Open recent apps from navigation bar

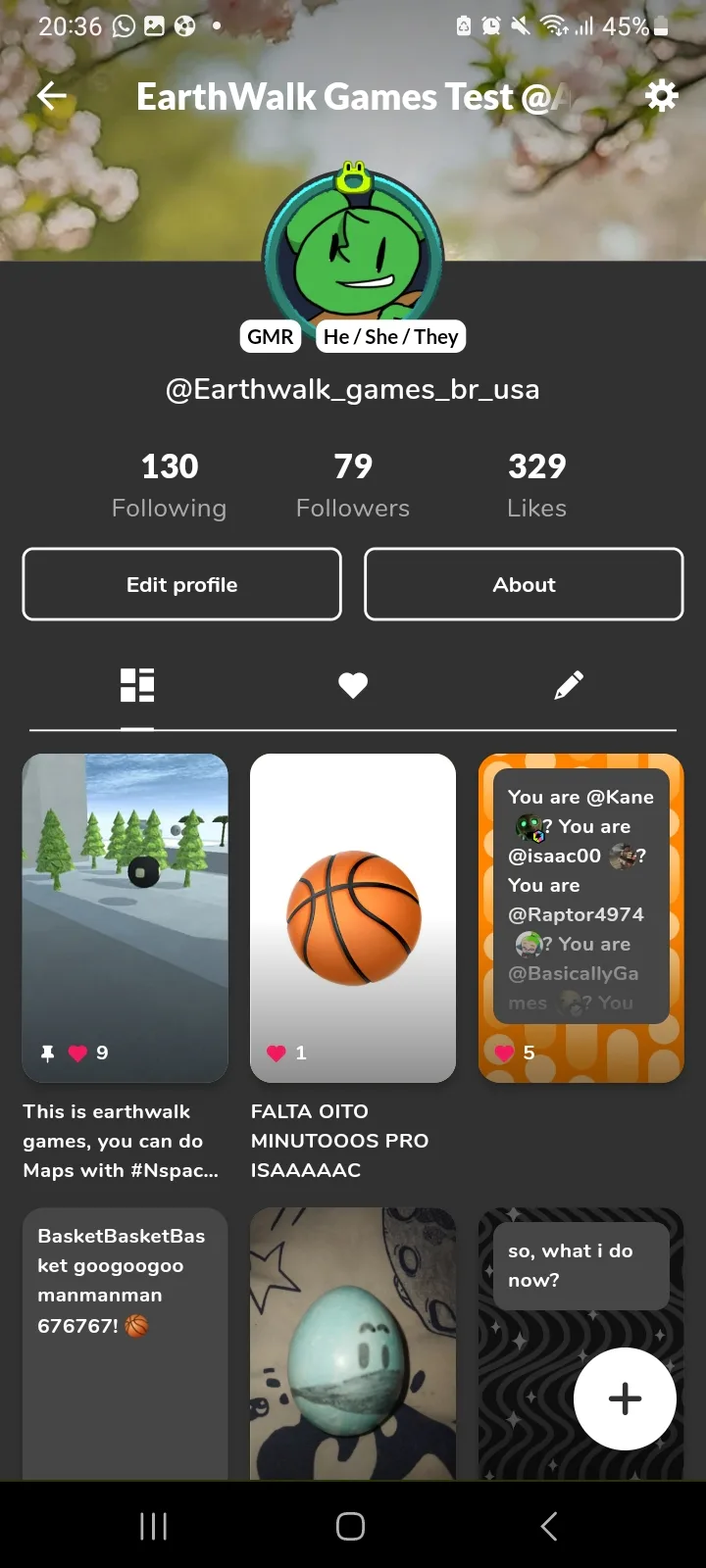coord(154,1526)
